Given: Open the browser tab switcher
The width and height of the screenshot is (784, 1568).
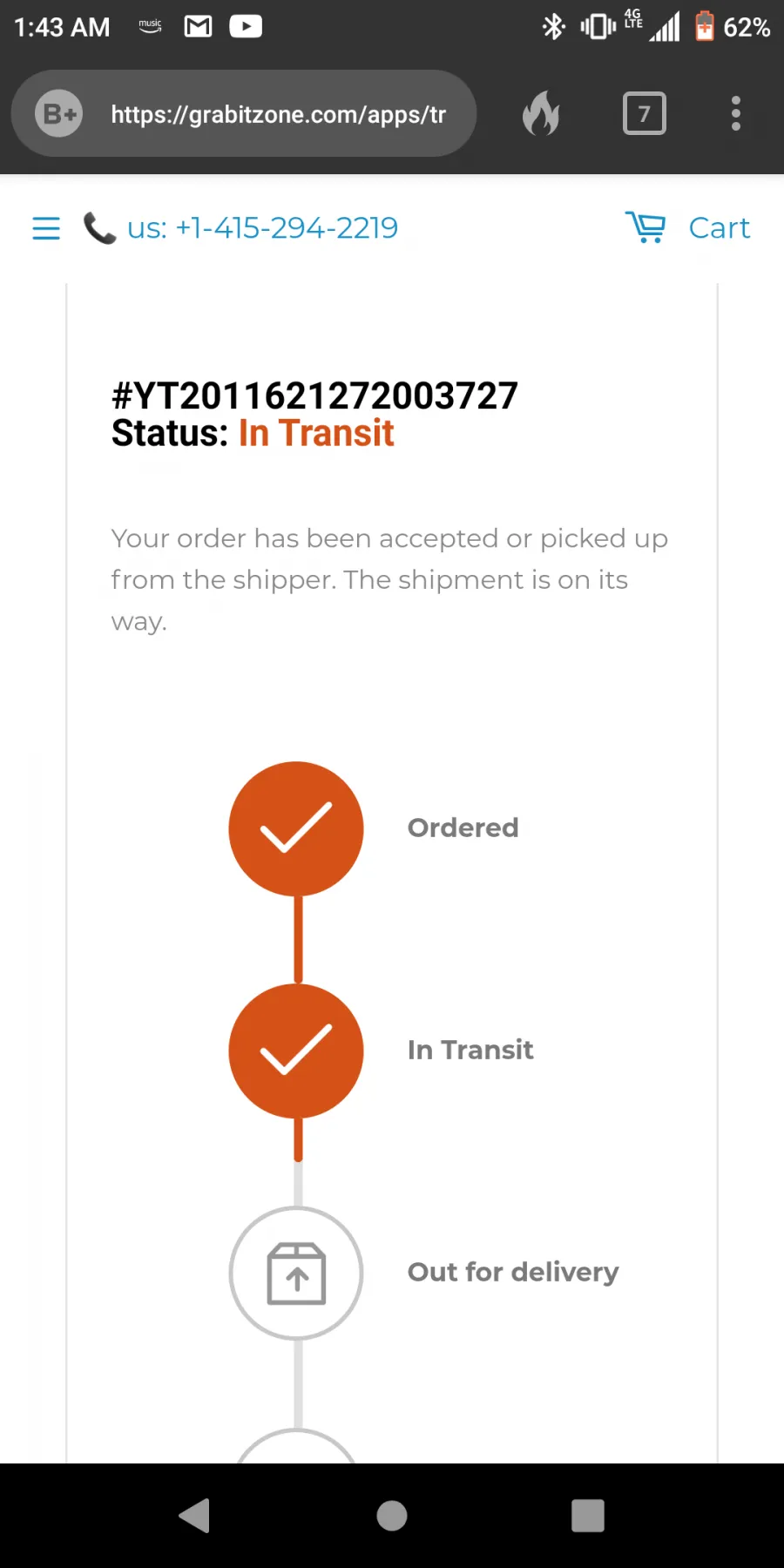Looking at the screenshot, I should (x=645, y=113).
